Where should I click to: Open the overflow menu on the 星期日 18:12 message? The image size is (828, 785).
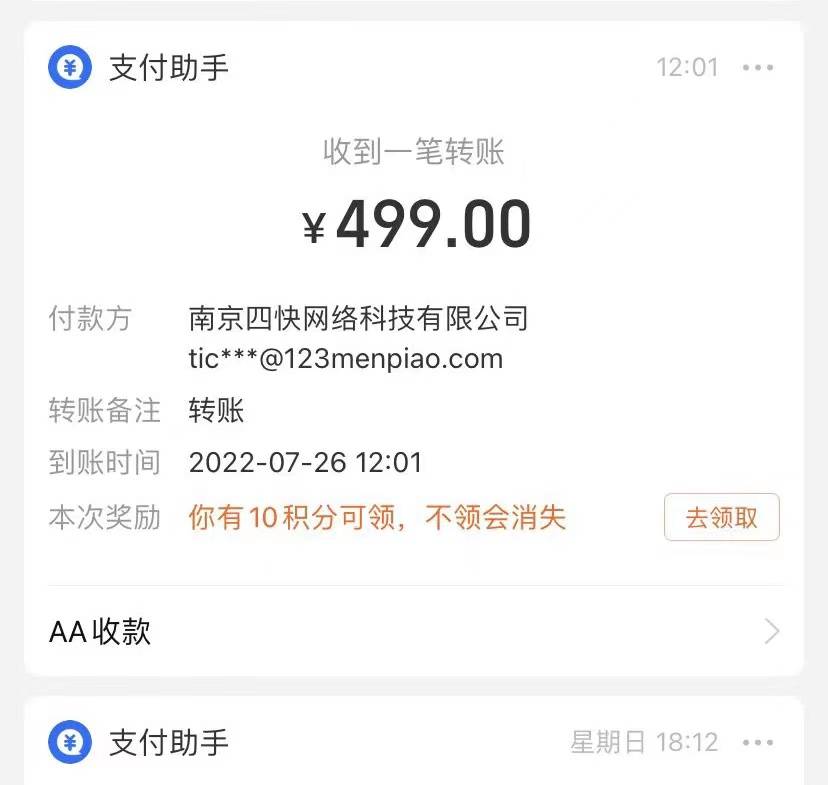758,743
